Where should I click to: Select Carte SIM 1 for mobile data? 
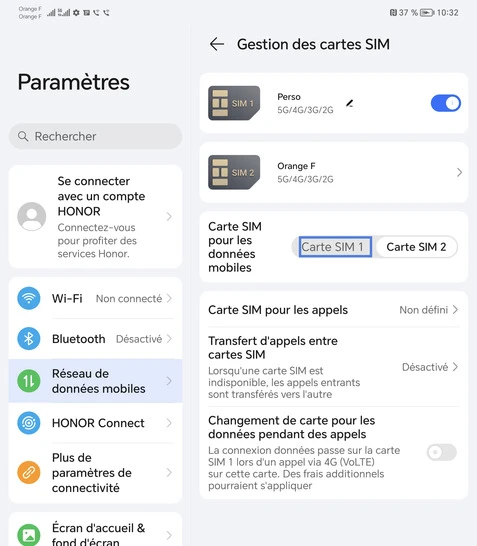(x=335, y=247)
